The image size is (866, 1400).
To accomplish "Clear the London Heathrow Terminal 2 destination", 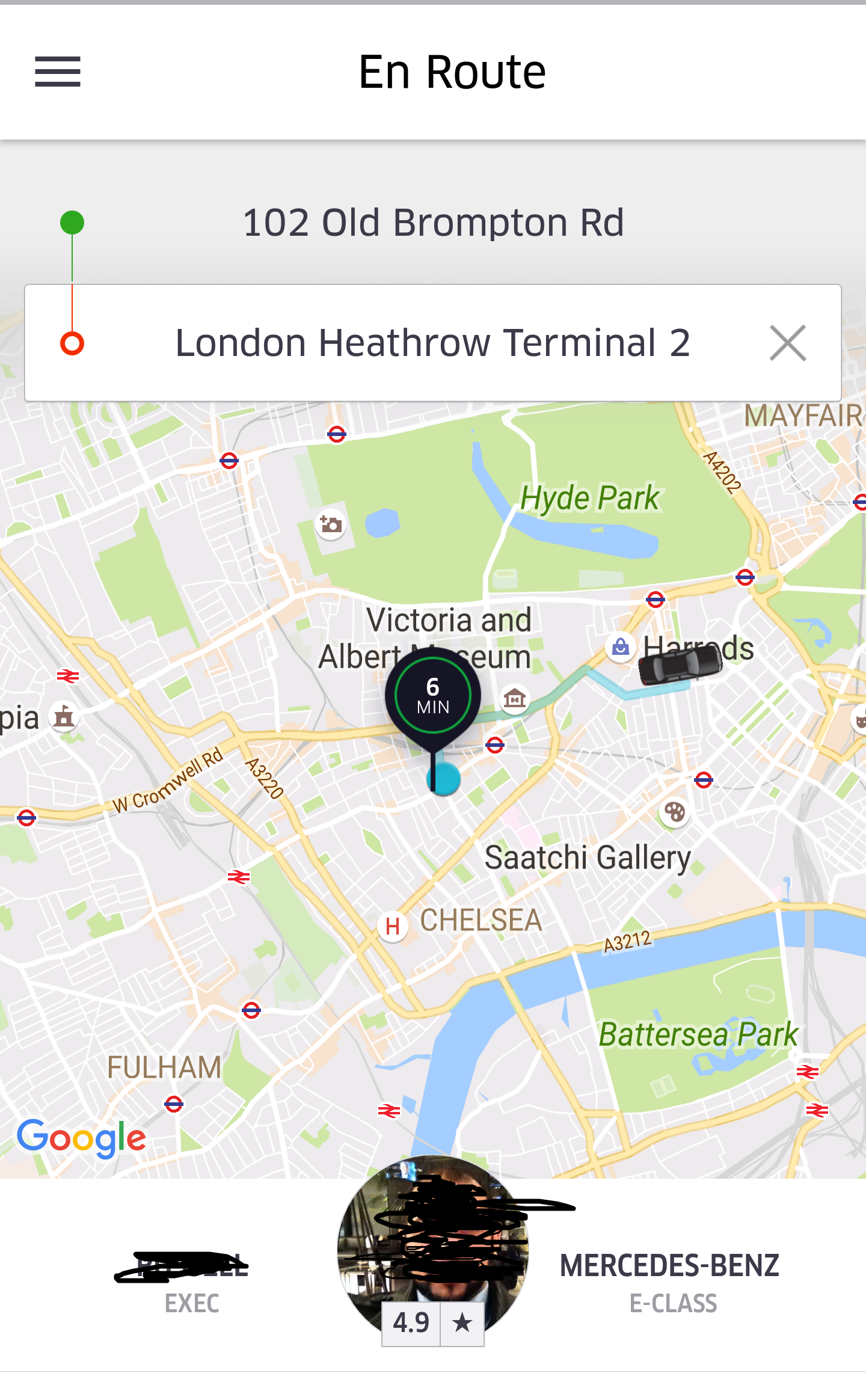I will point(787,343).
